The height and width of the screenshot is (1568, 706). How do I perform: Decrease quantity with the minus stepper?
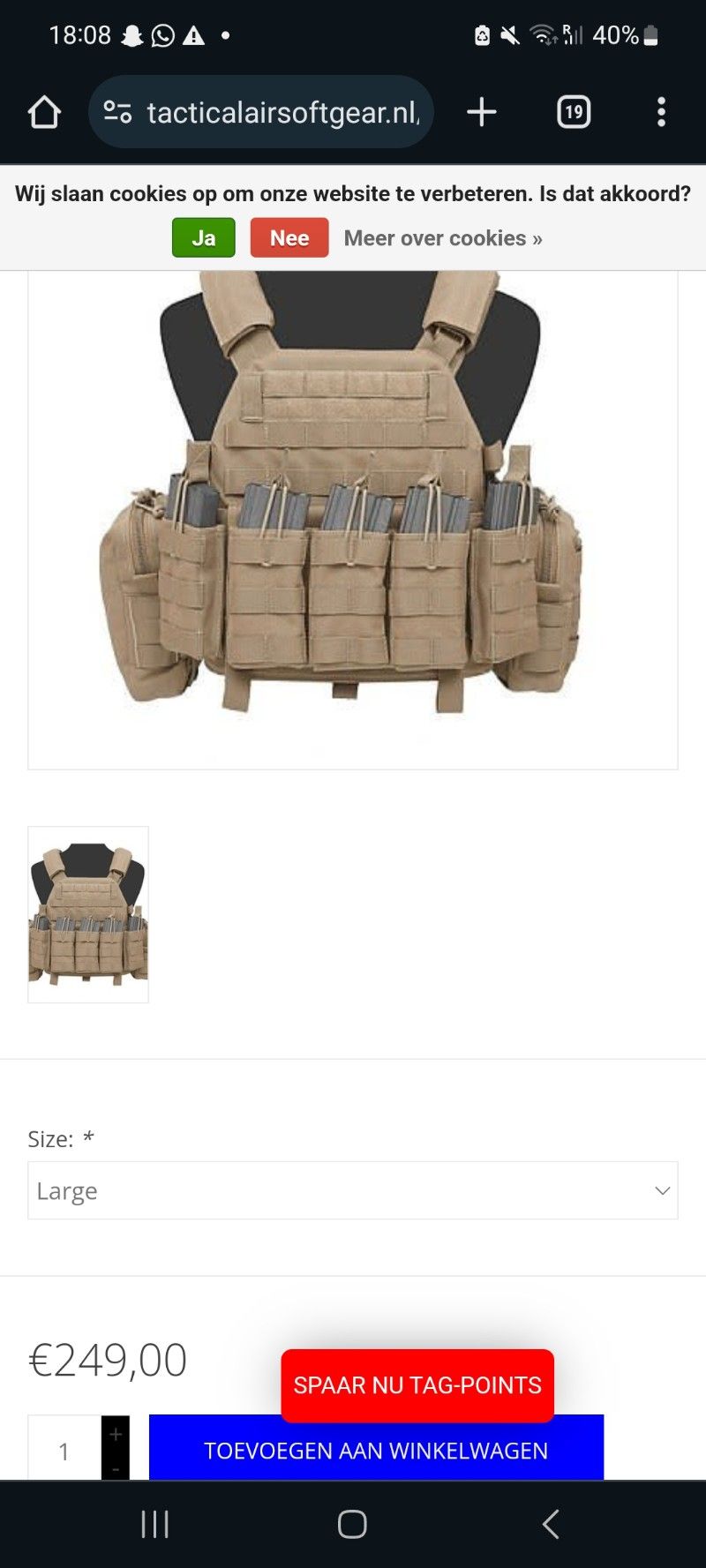coord(116,1467)
